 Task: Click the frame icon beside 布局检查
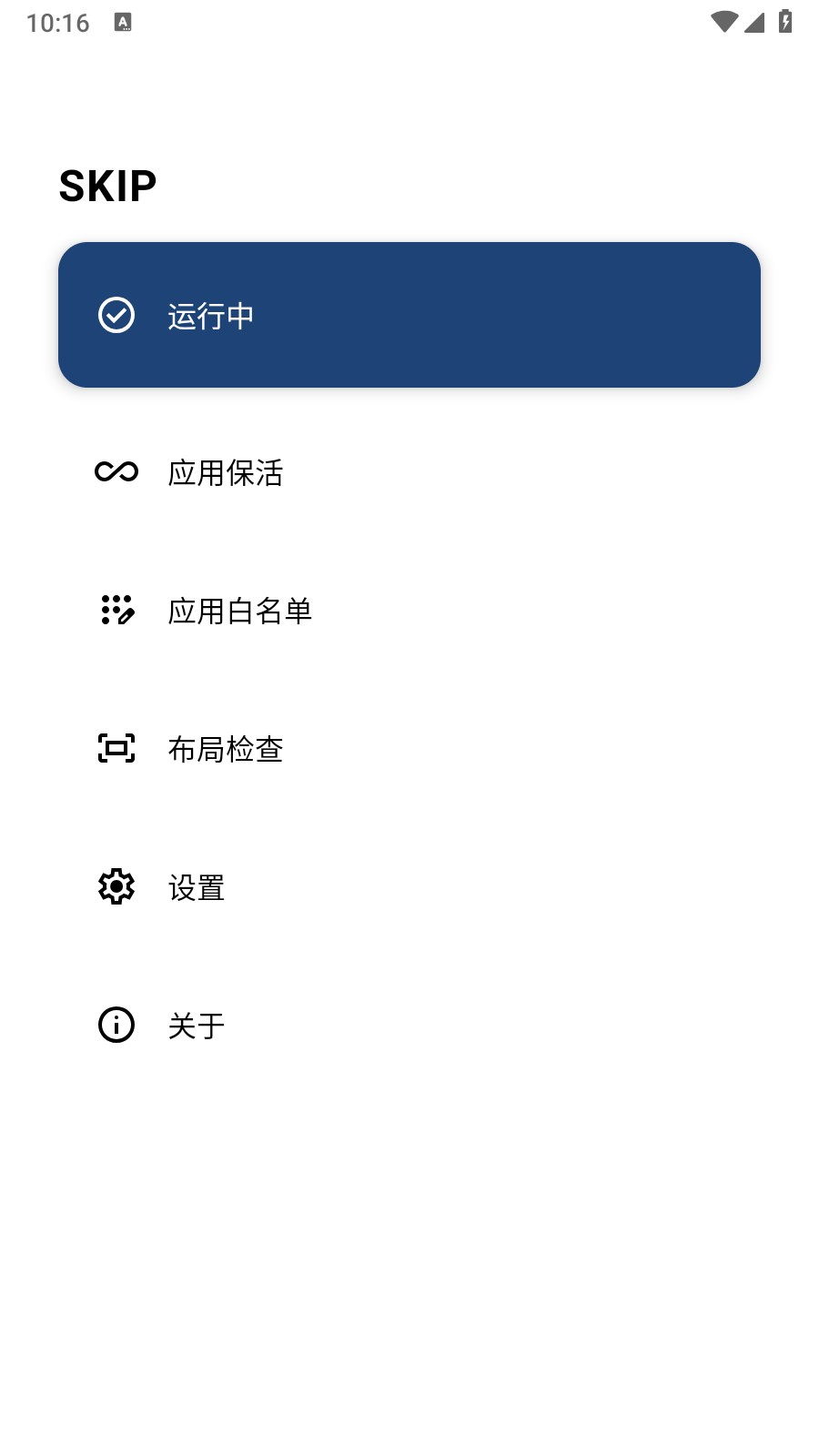pyautogui.click(x=116, y=749)
